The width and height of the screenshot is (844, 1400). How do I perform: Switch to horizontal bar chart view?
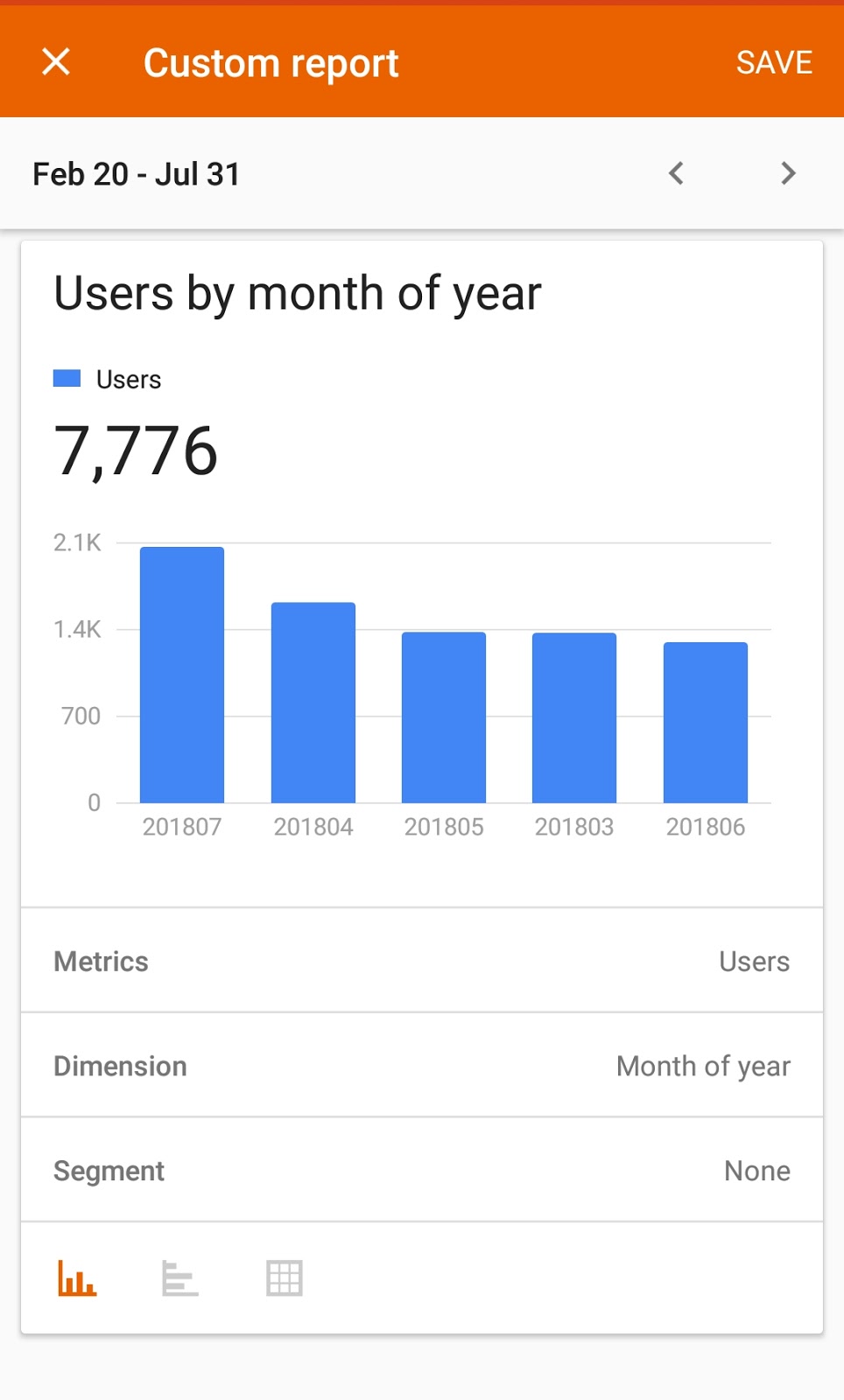(180, 1278)
